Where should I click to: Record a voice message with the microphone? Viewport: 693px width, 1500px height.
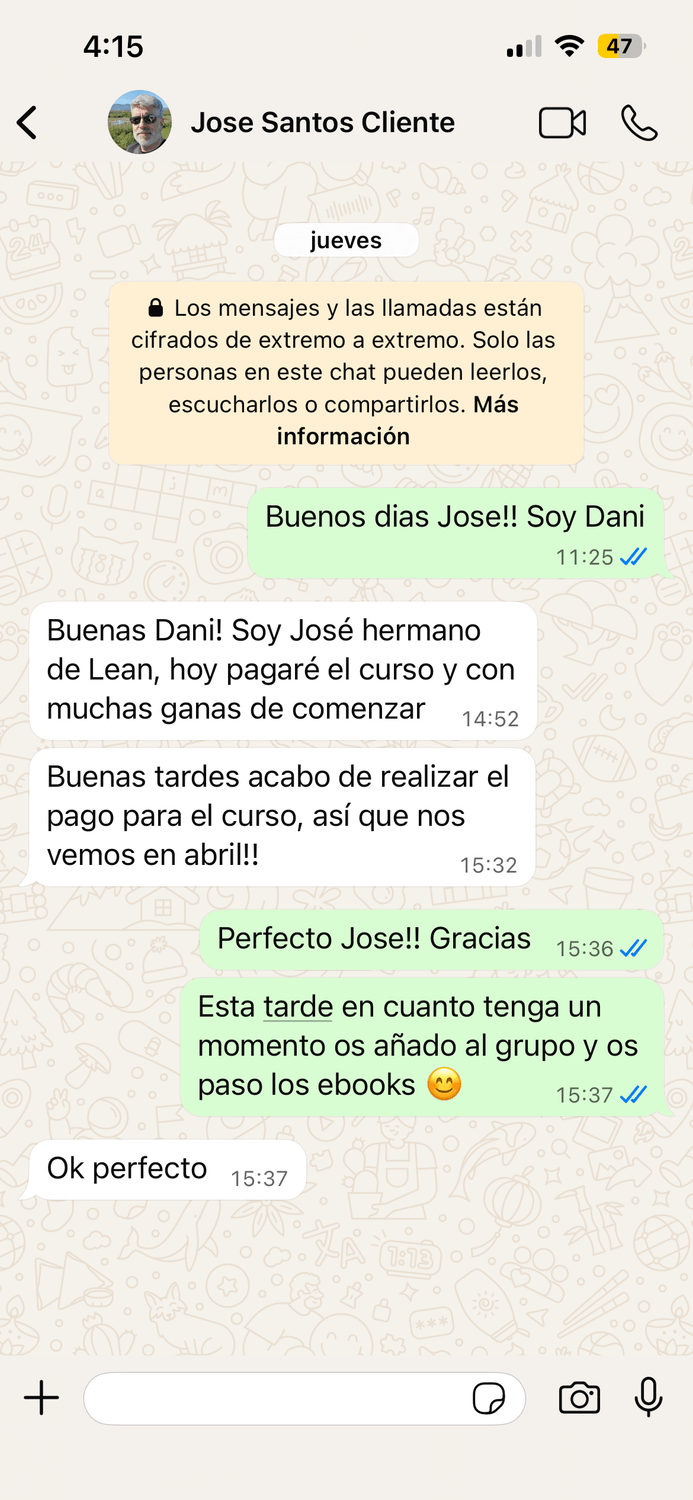click(x=649, y=1397)
